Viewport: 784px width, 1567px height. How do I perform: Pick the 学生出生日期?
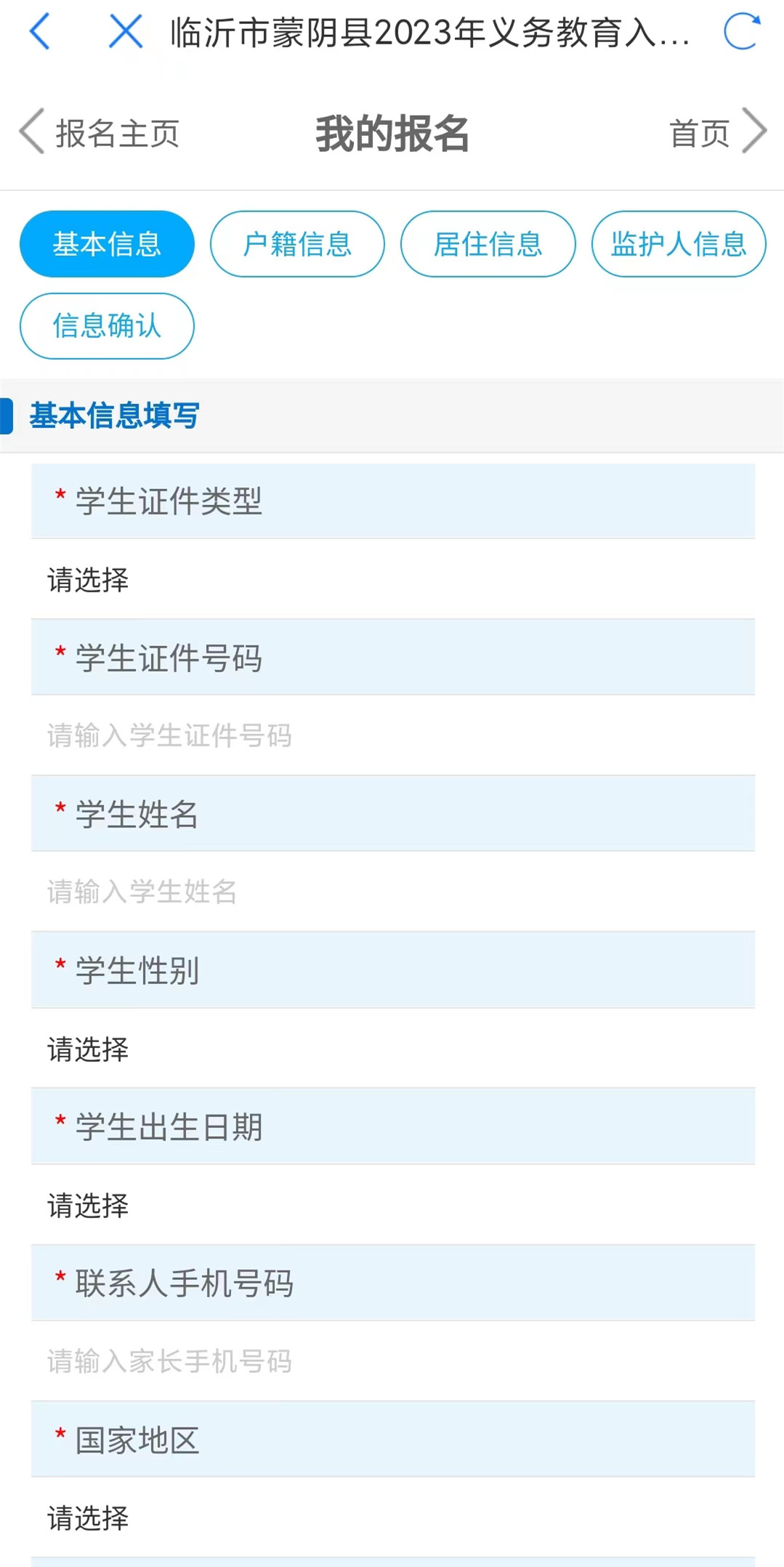(393, 1205)
